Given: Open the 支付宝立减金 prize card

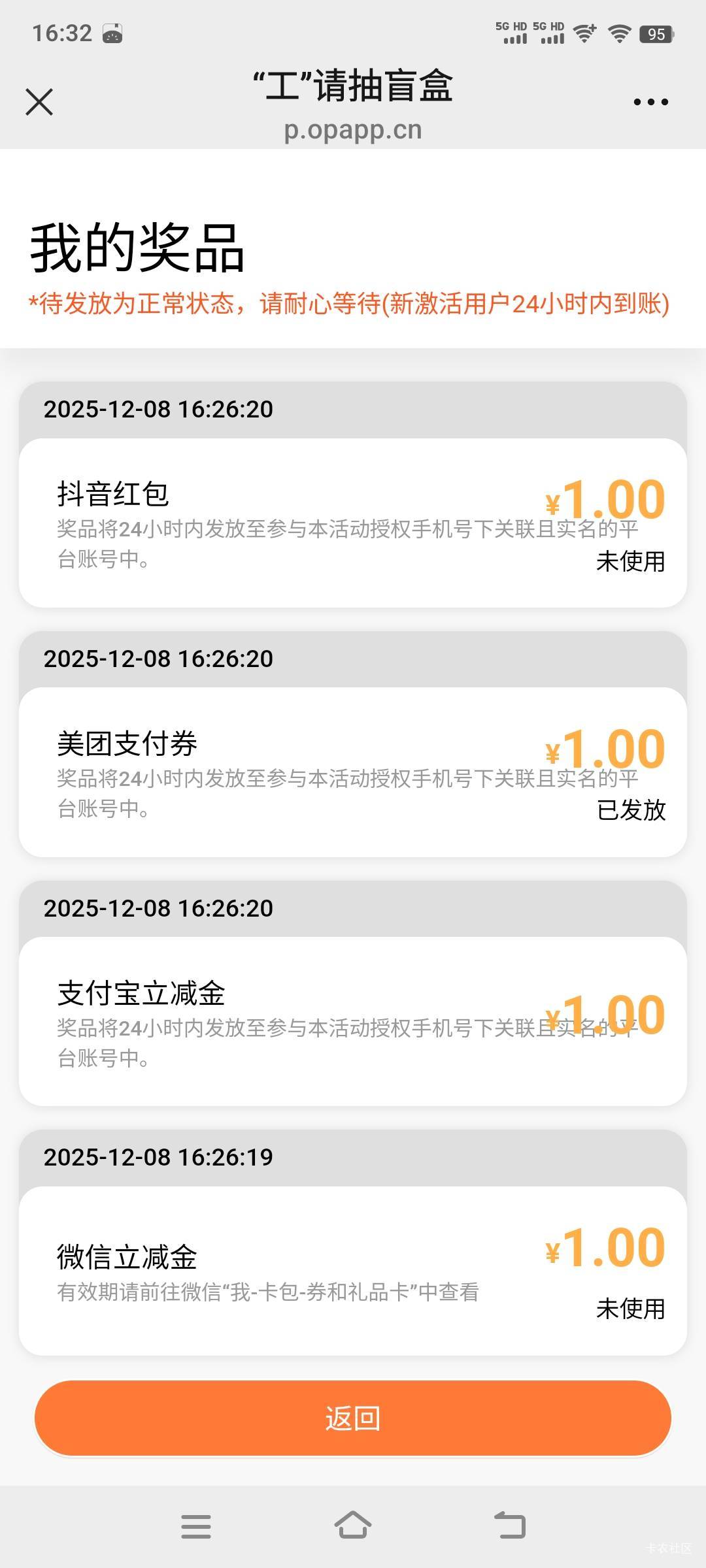Looking at the screenshot, I should pyautogui.click(x=353, y=1021).
